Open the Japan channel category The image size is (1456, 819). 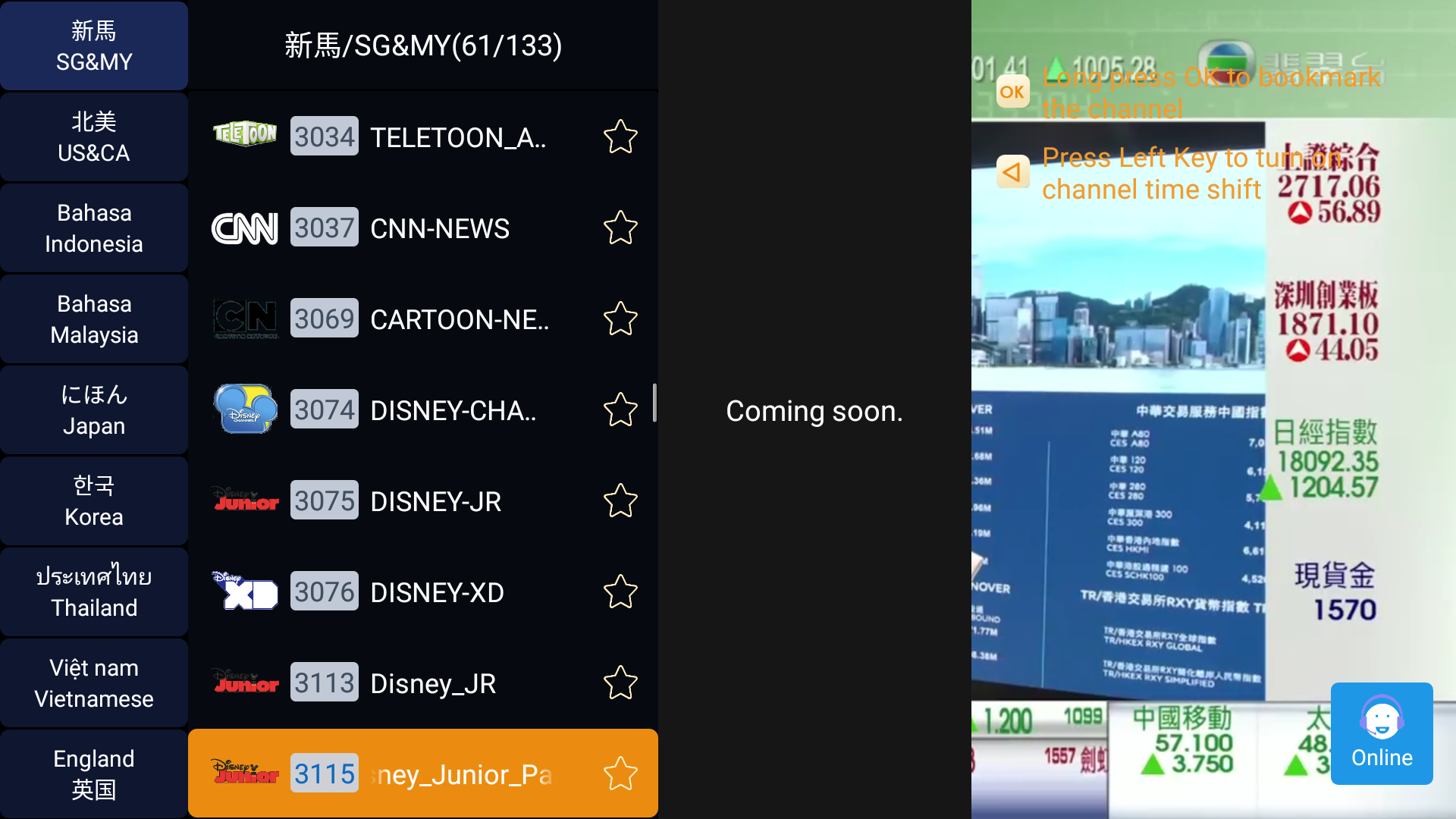click(x=94, y=410)
